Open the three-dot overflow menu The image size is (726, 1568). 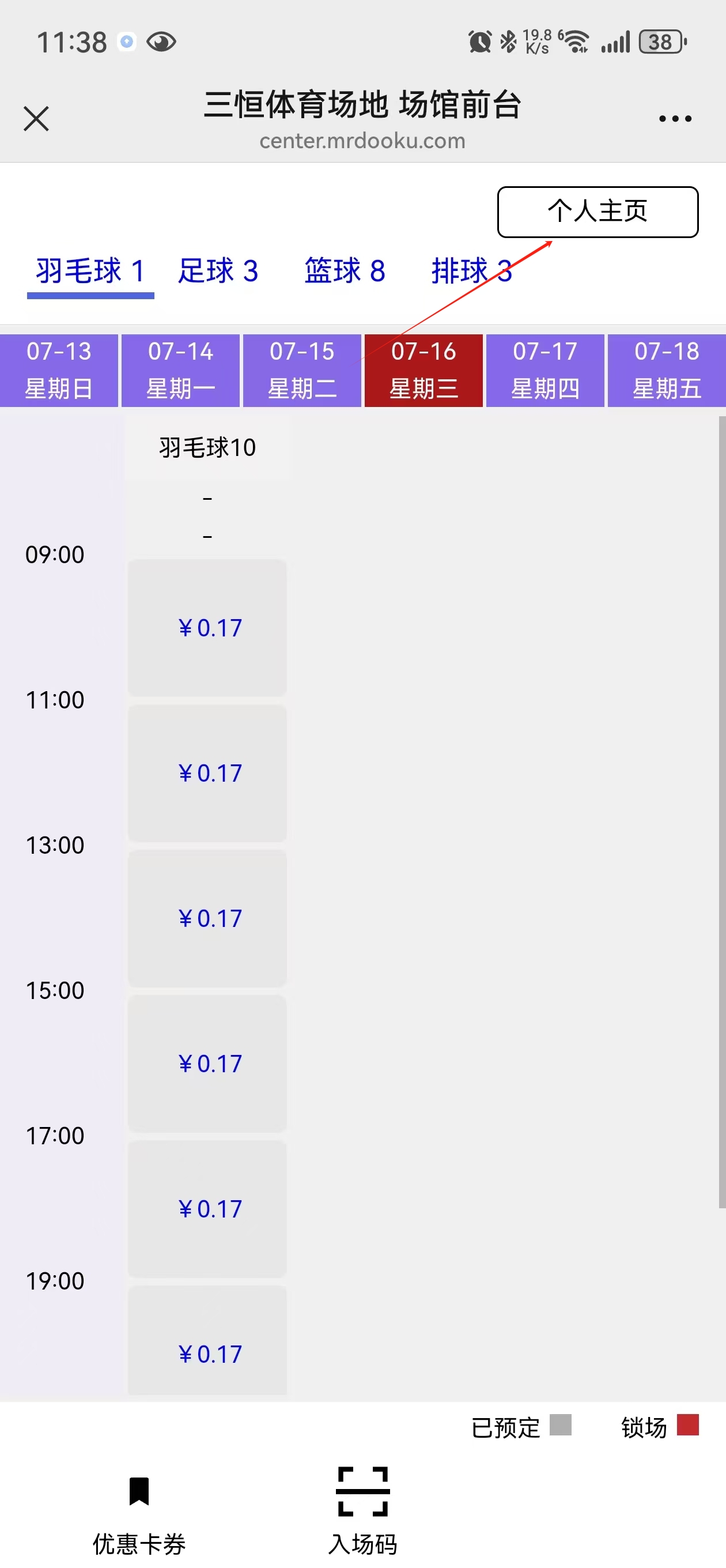click(675, 119)
